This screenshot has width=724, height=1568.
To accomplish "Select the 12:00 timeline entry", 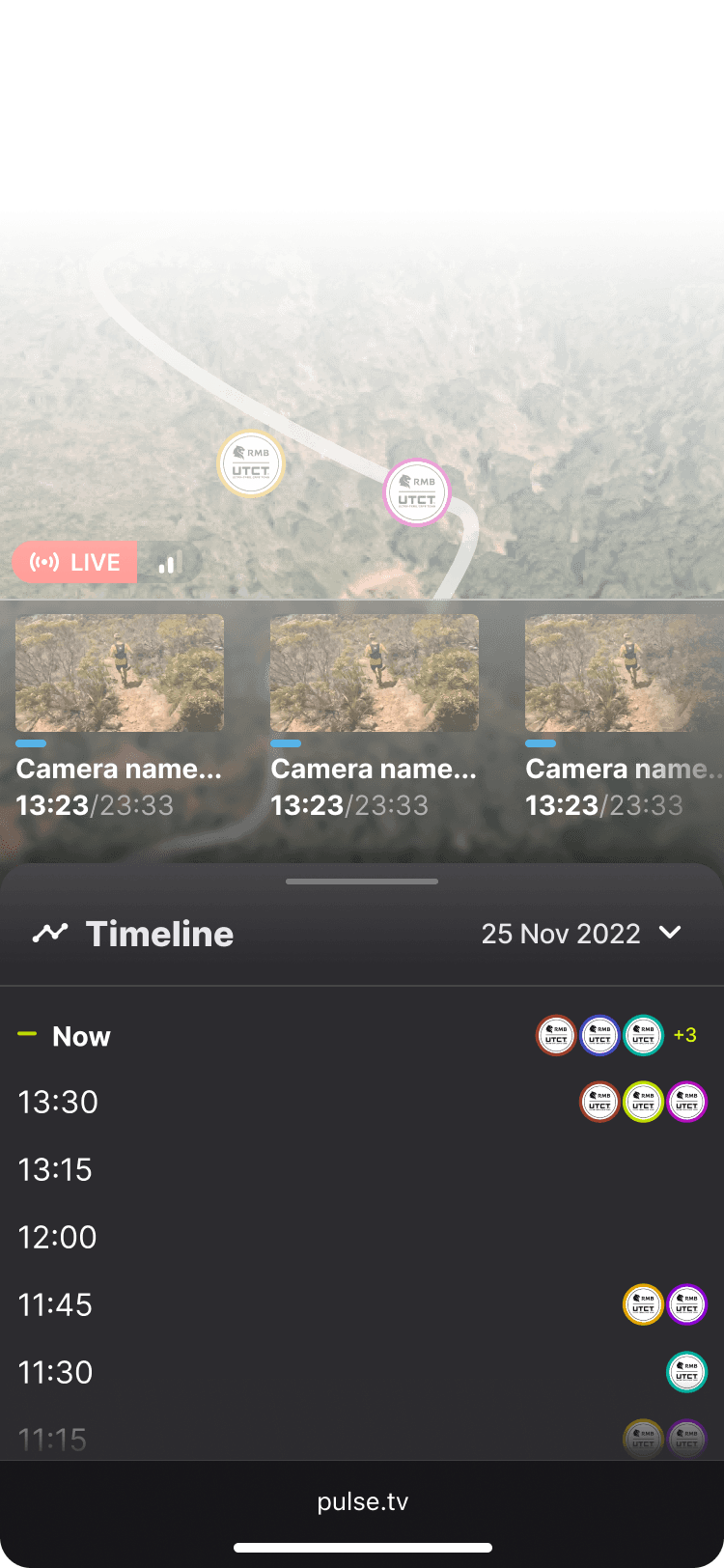I will click(x=362, y=1237).
